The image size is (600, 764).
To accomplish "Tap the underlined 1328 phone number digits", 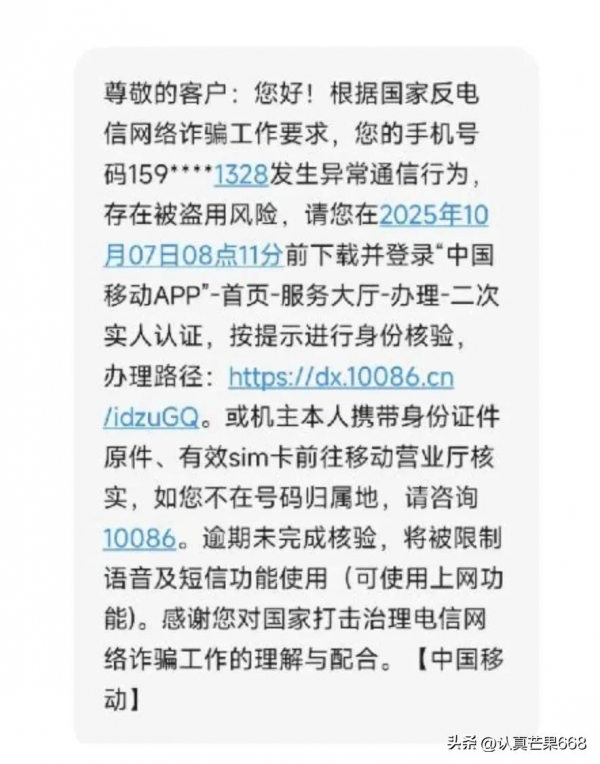I will [x=241, y=174].
